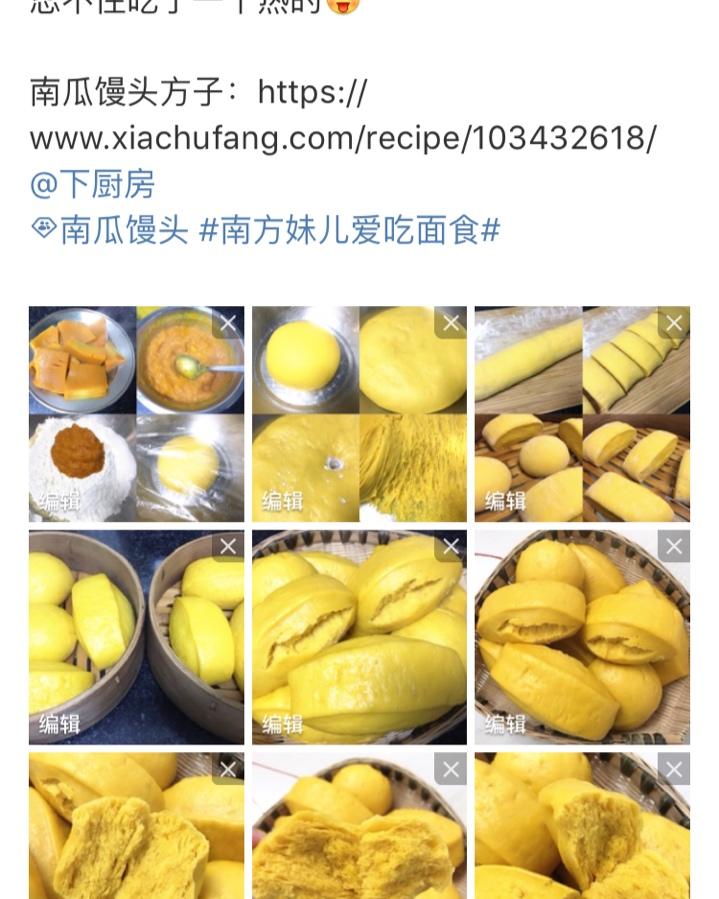Open the #南方妹儿爱吃面食# hashtag
The image size is (719, 899).
349,231
